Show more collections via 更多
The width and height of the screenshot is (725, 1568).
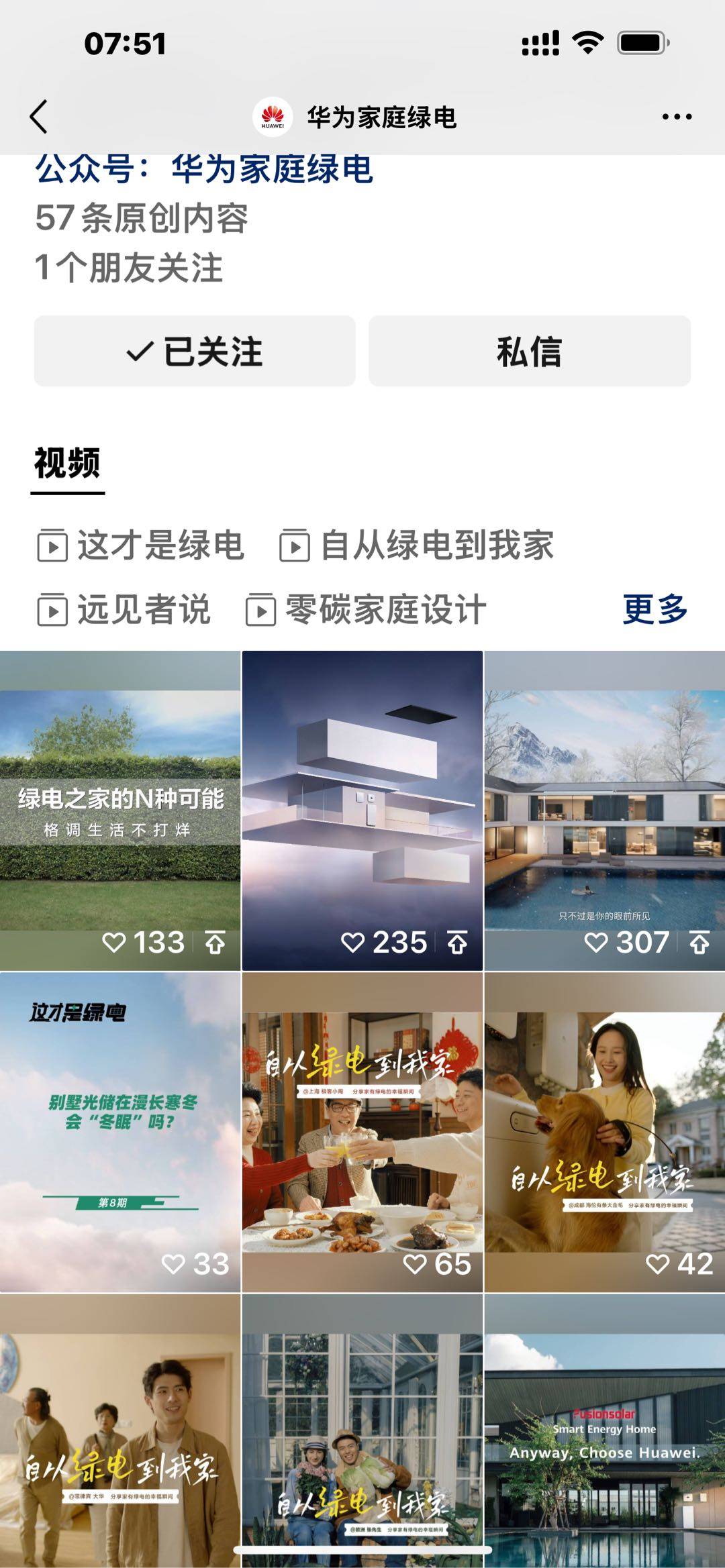pyautogui.click(x=655, y=609)
